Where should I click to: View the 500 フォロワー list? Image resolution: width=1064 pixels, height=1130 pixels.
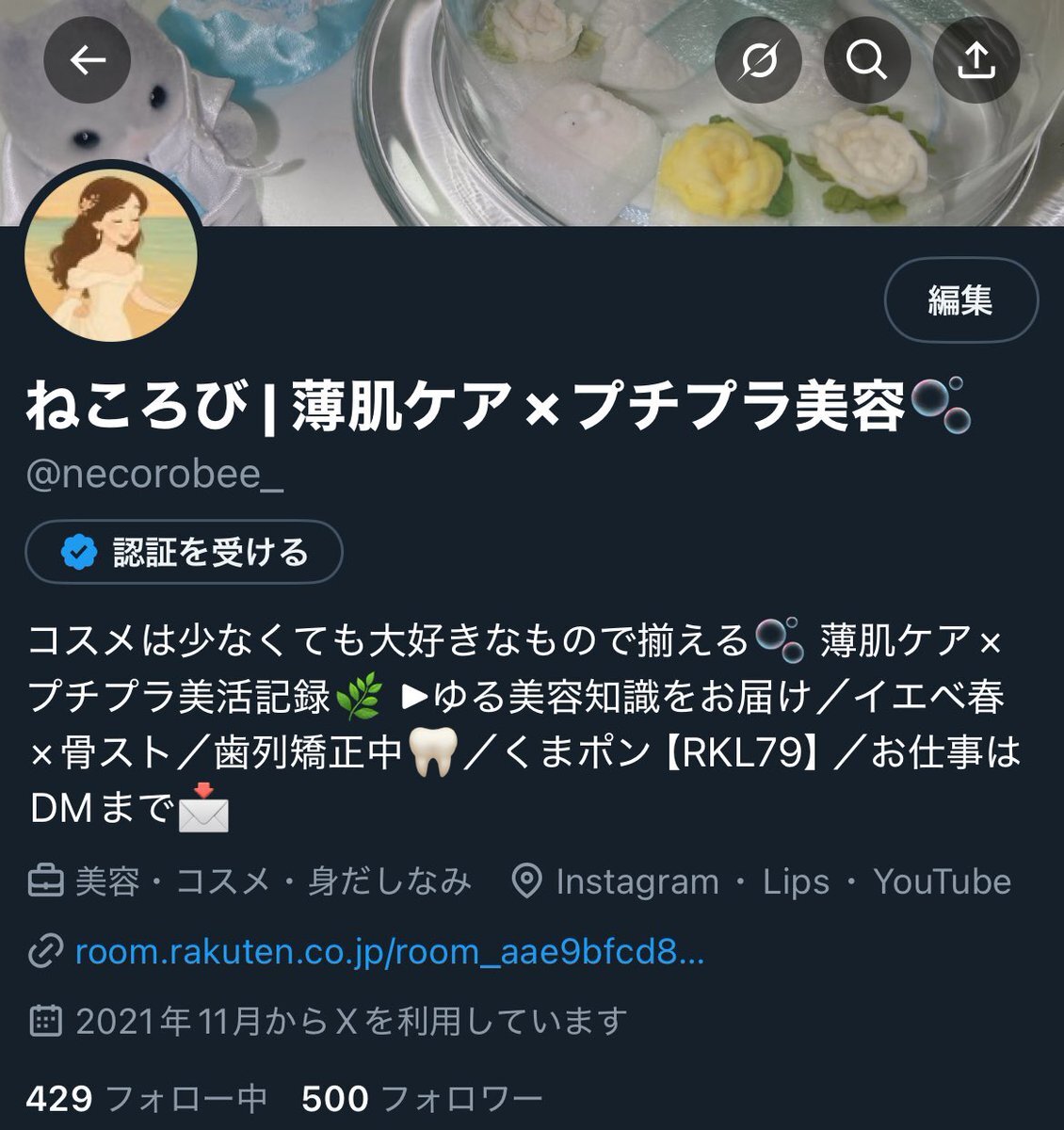pos(422,1098)
